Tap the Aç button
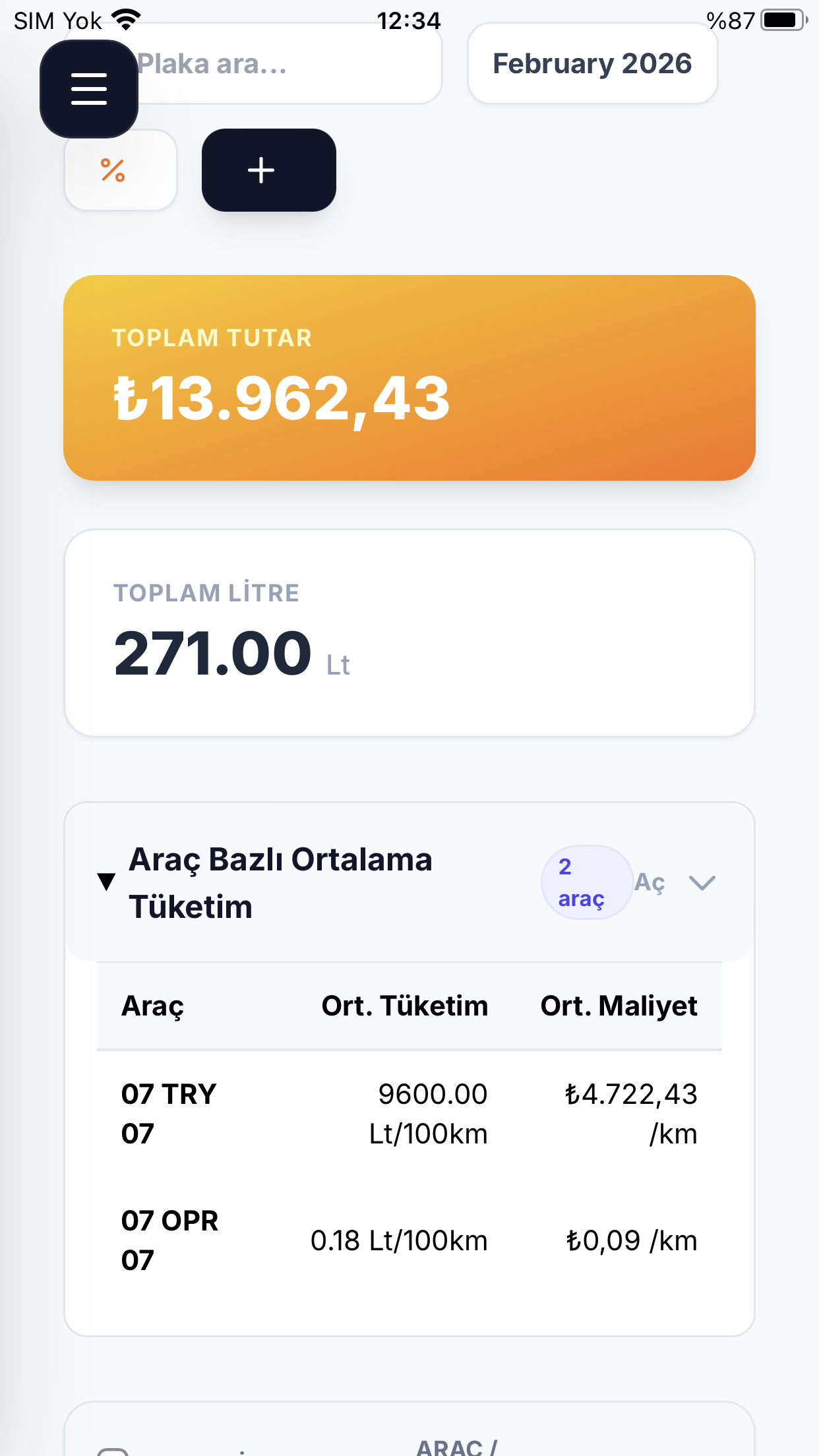 point(650,882)
